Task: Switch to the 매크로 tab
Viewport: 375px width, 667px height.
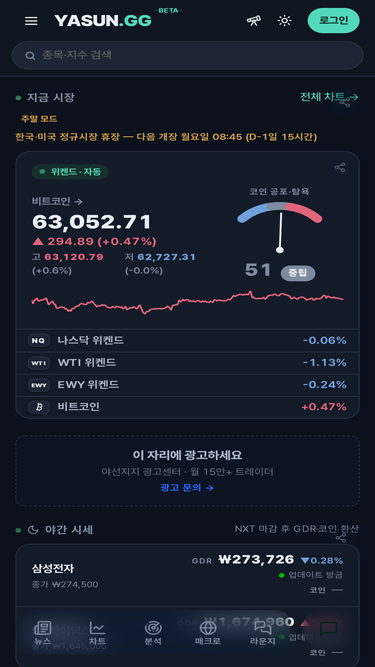Action: pyautogui.click(x=208, y=633)
